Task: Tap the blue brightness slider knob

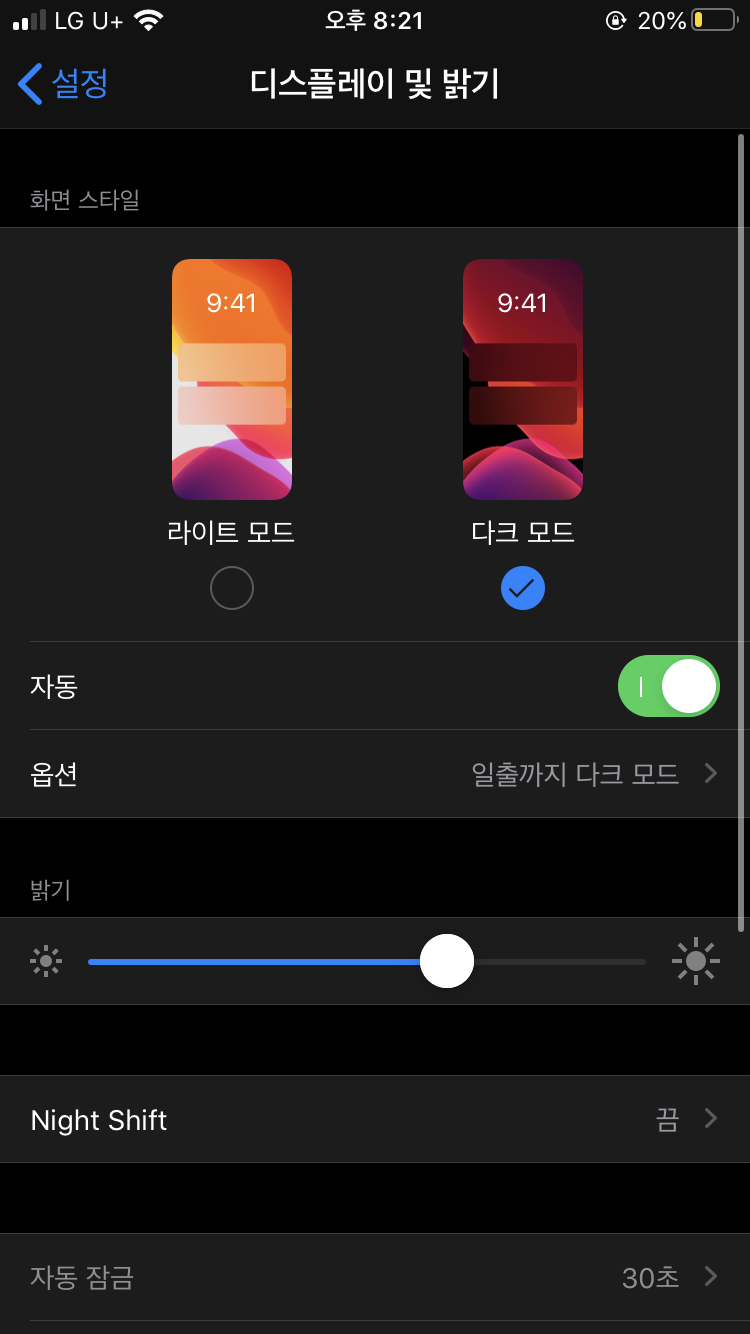Action: pos(447,960)
